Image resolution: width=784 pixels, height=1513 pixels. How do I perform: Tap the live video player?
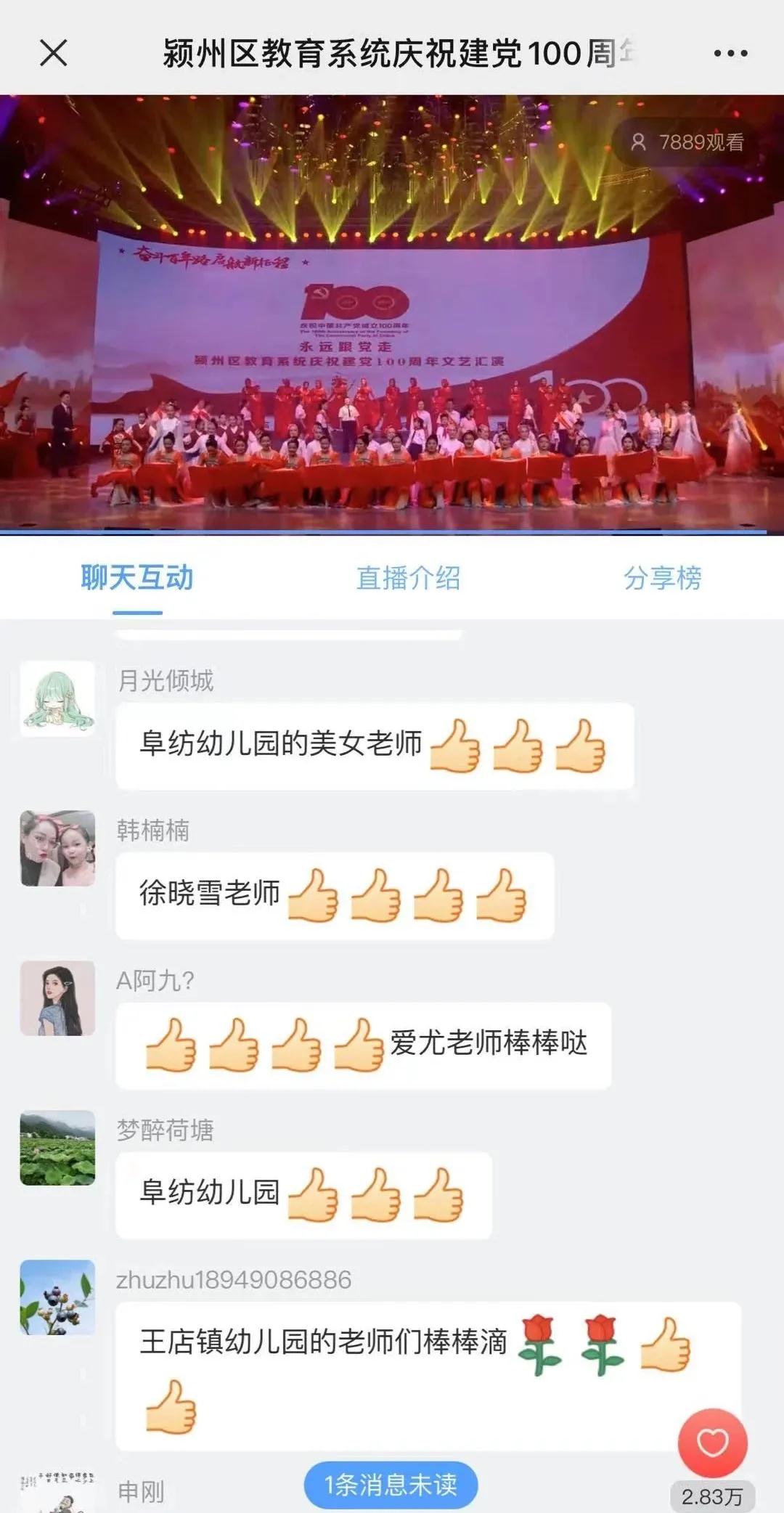392,314
